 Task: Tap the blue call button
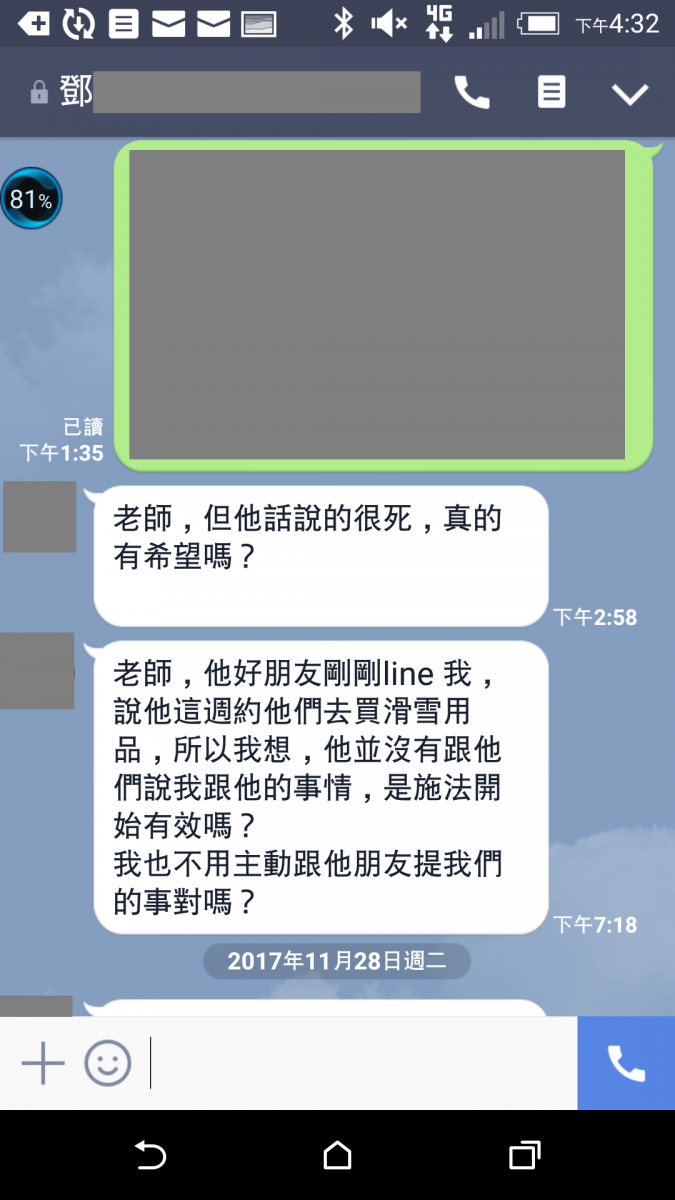point(626,1063)
